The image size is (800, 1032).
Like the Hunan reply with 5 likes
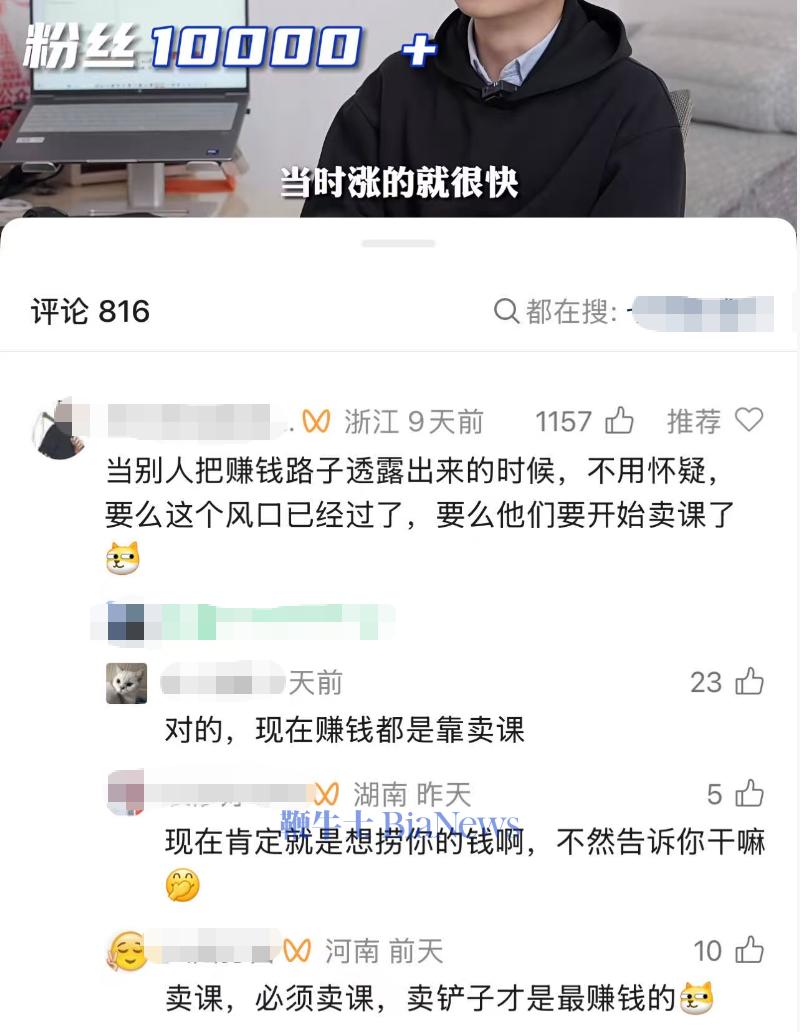point(749,794)
